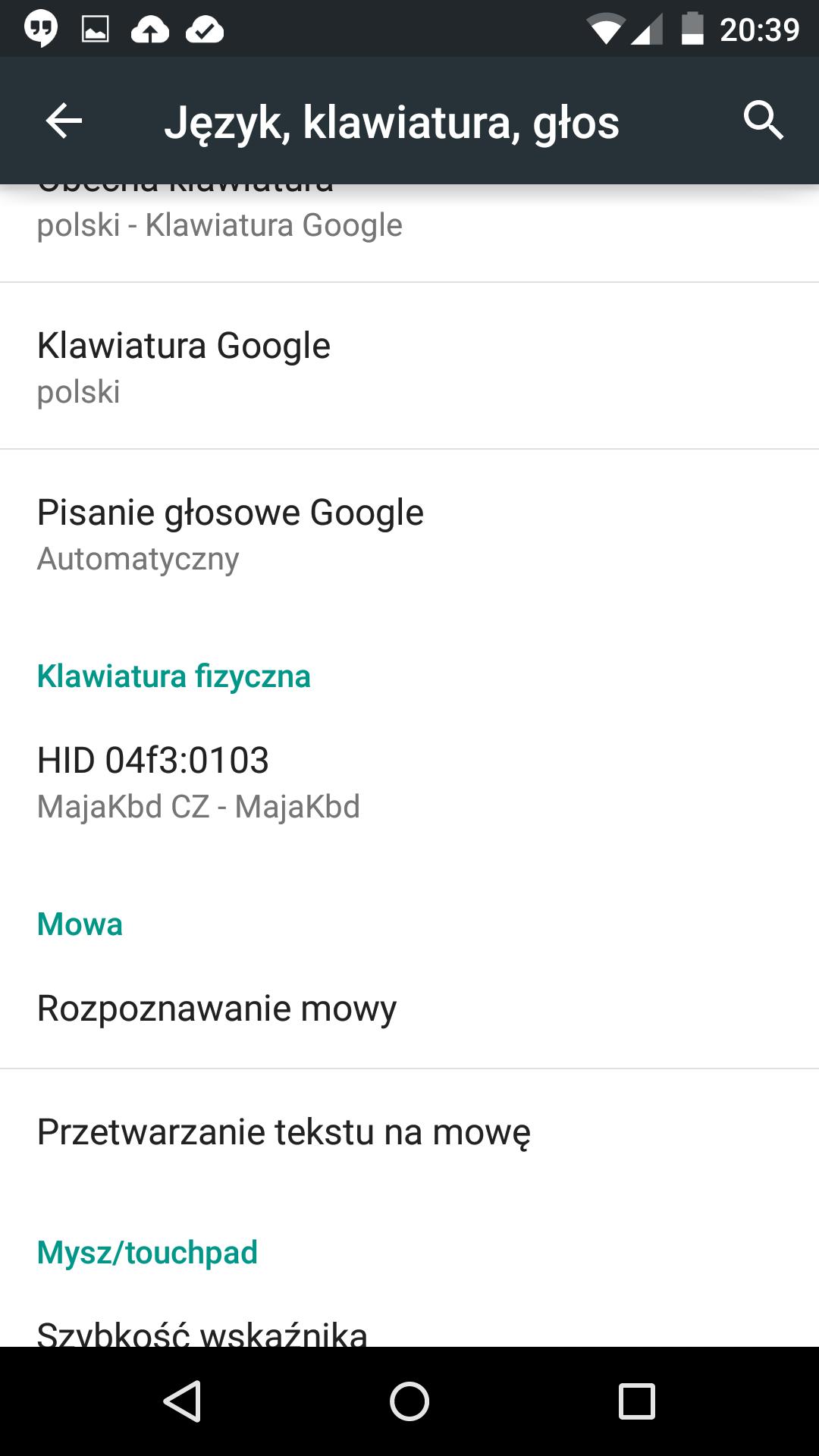819x1456 pixels.
Task: Open Szybkość wskaźnika pointer speed setting
Action: tap(409, 1331)
